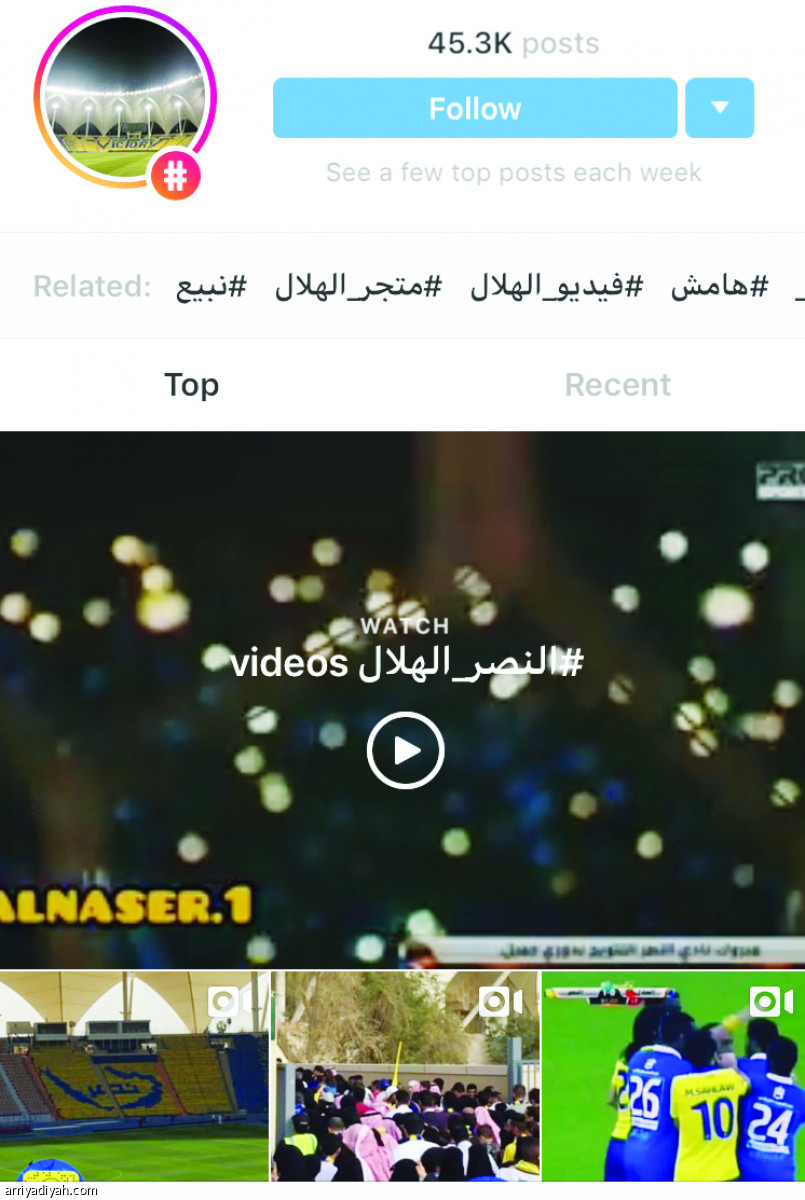805x1200 pixels.
Task: Play the #النصر_الهلال videos
Action: click(x=405, y=750)
